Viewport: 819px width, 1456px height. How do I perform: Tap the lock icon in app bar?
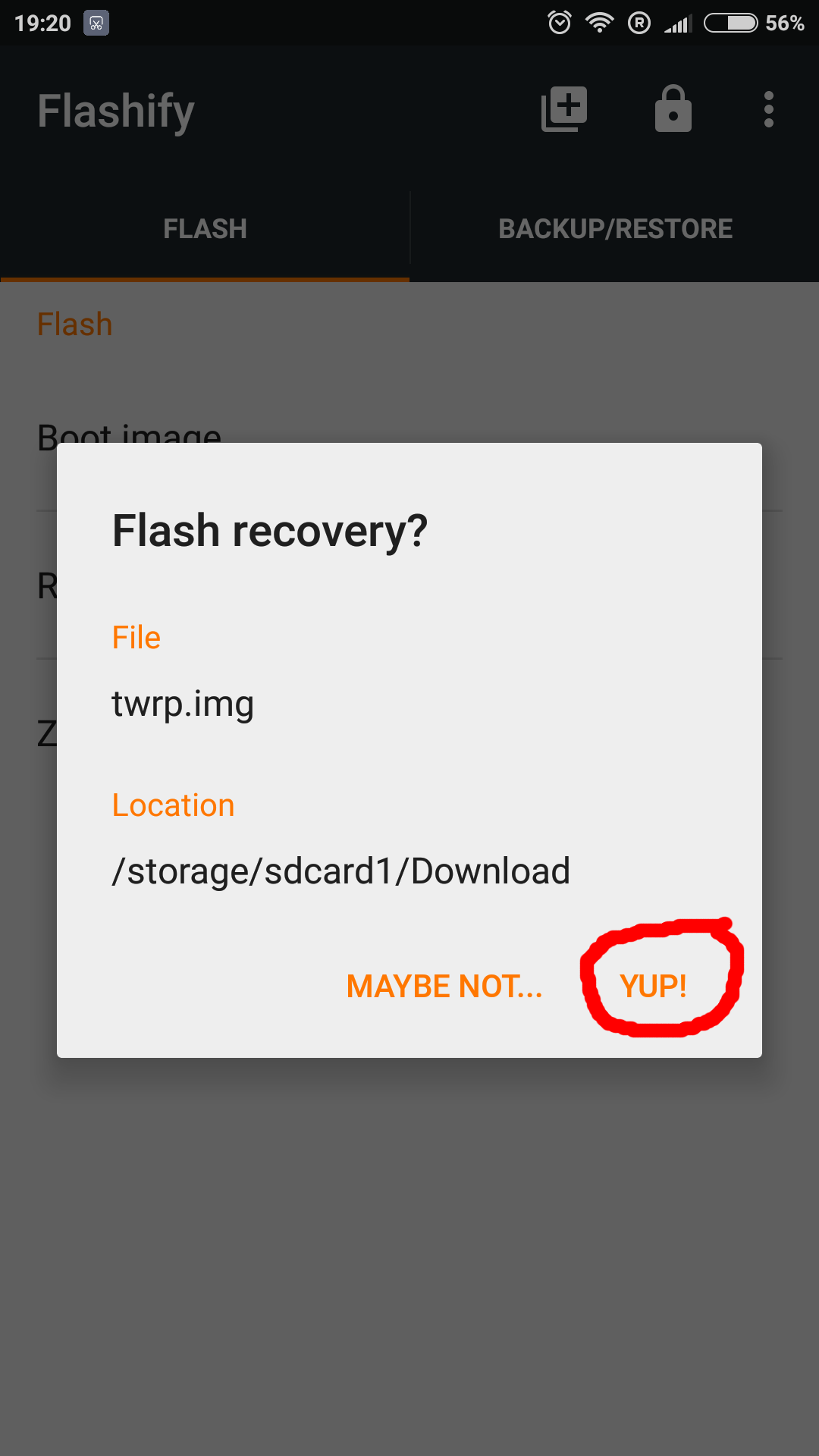click(673, 110)
